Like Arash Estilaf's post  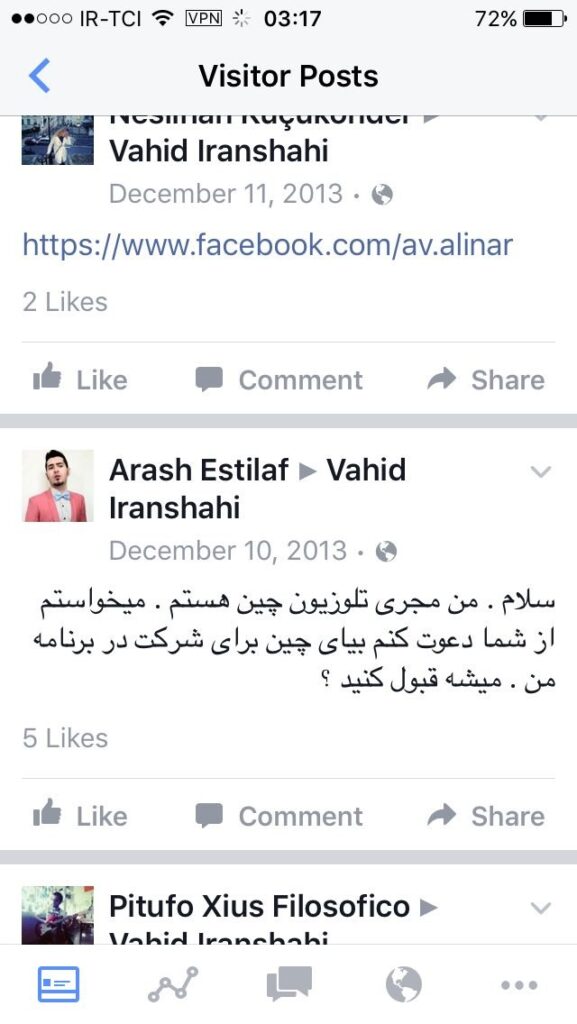point(80,816)
